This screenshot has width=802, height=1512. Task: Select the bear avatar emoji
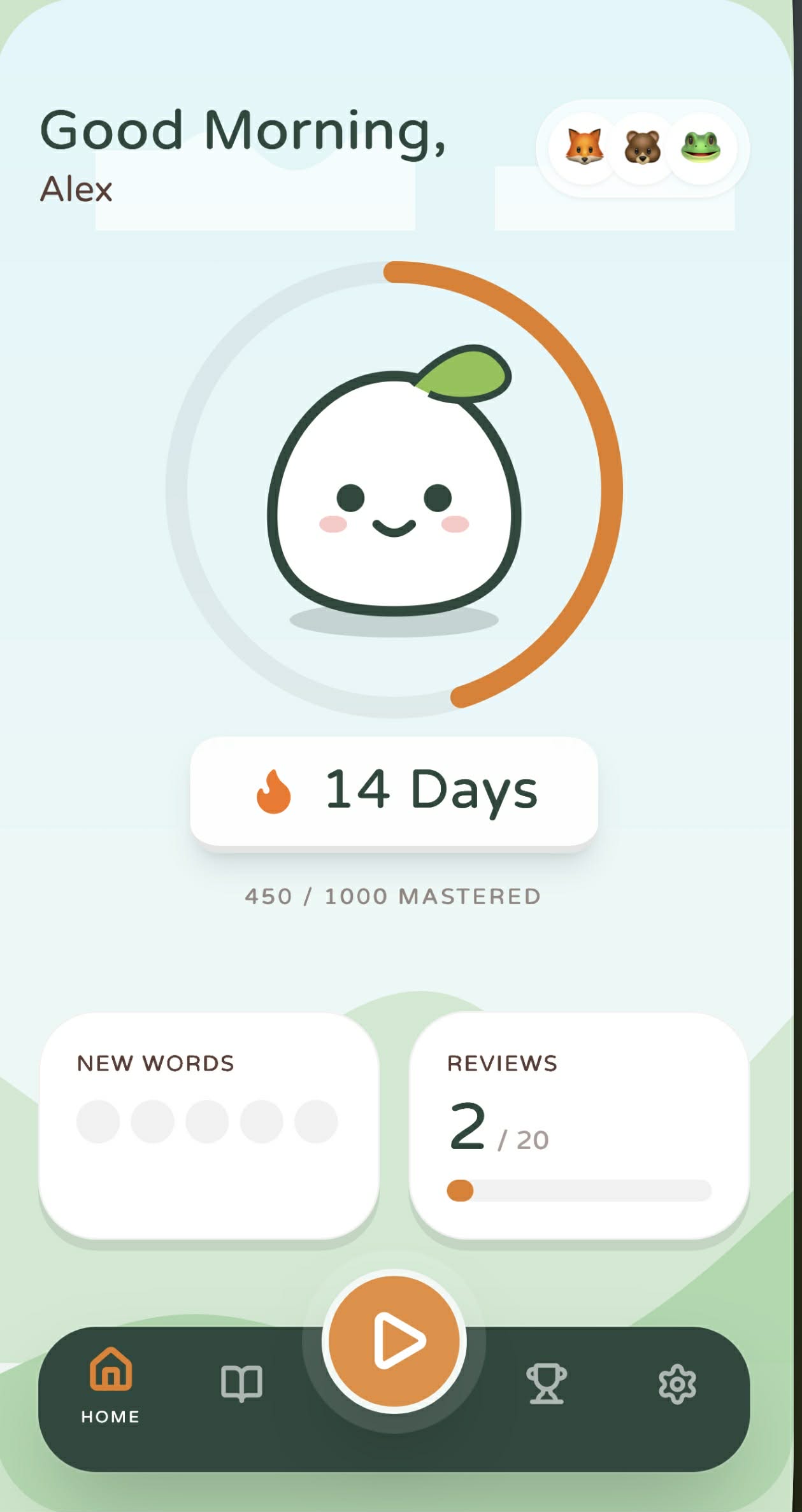(641, 147)
